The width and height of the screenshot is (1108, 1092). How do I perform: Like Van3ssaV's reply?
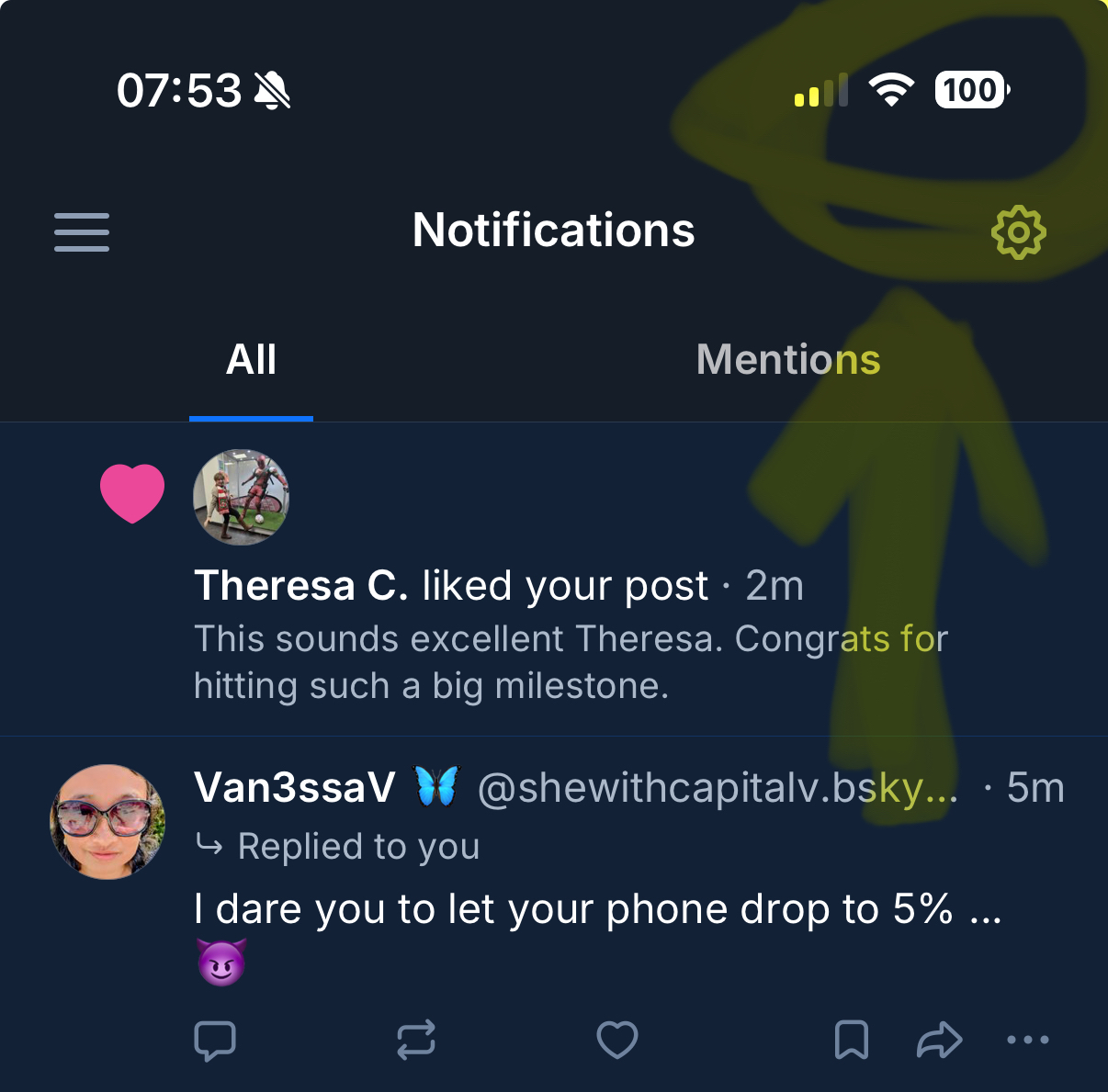coord(616,1041)
